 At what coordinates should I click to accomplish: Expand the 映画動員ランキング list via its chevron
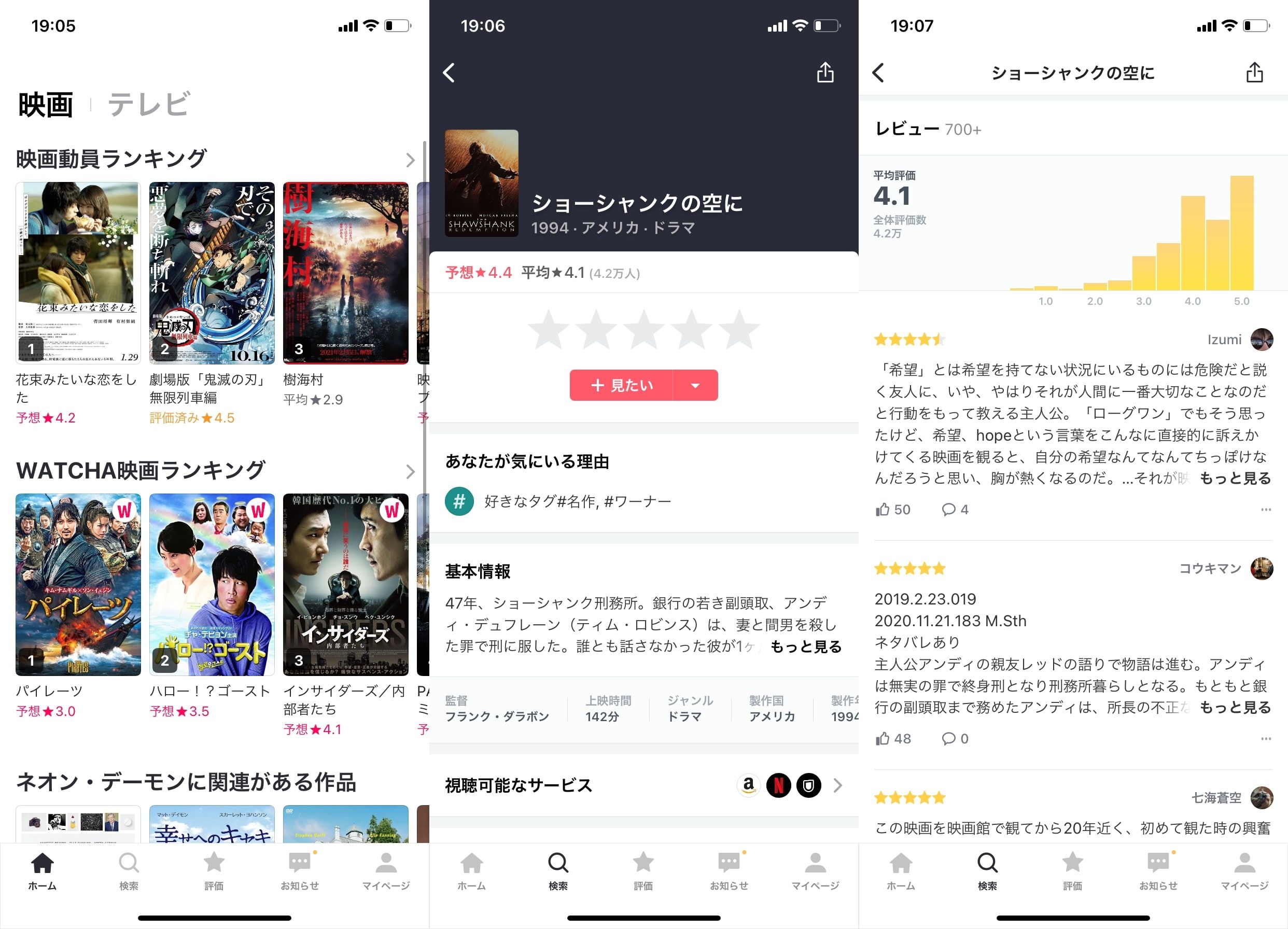(410, 160)
